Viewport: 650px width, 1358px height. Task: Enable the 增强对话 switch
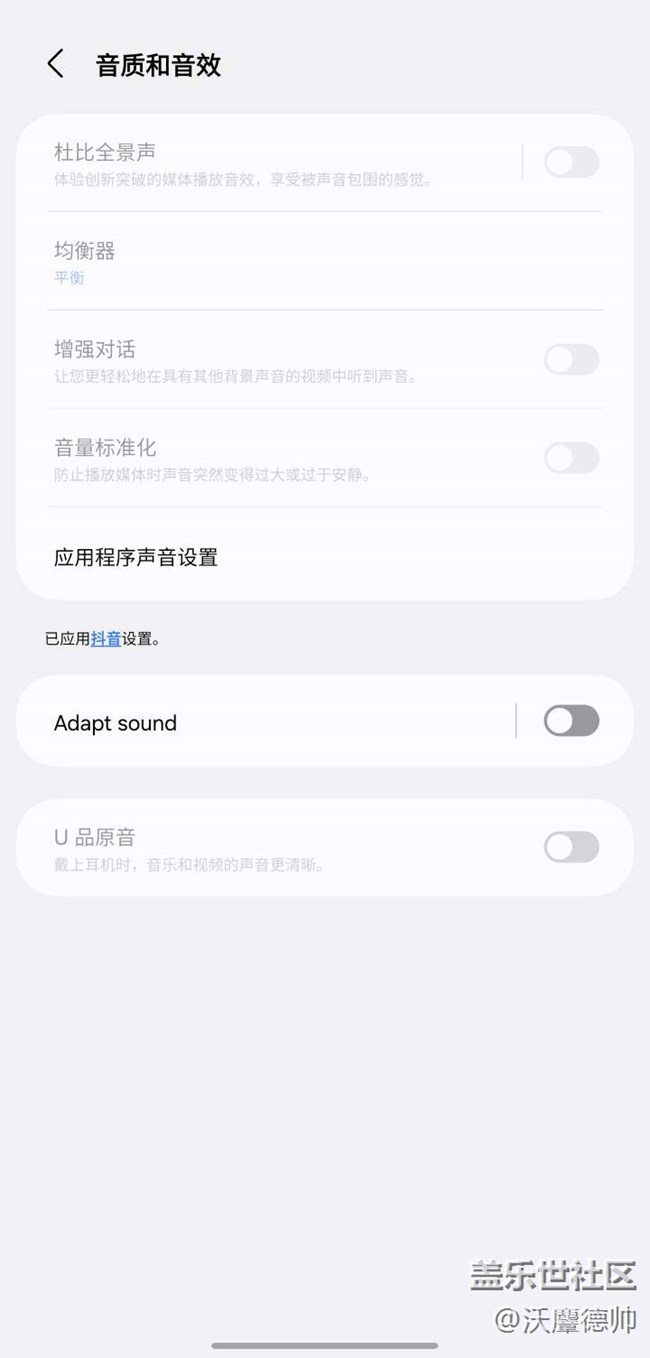coord(571,360)
